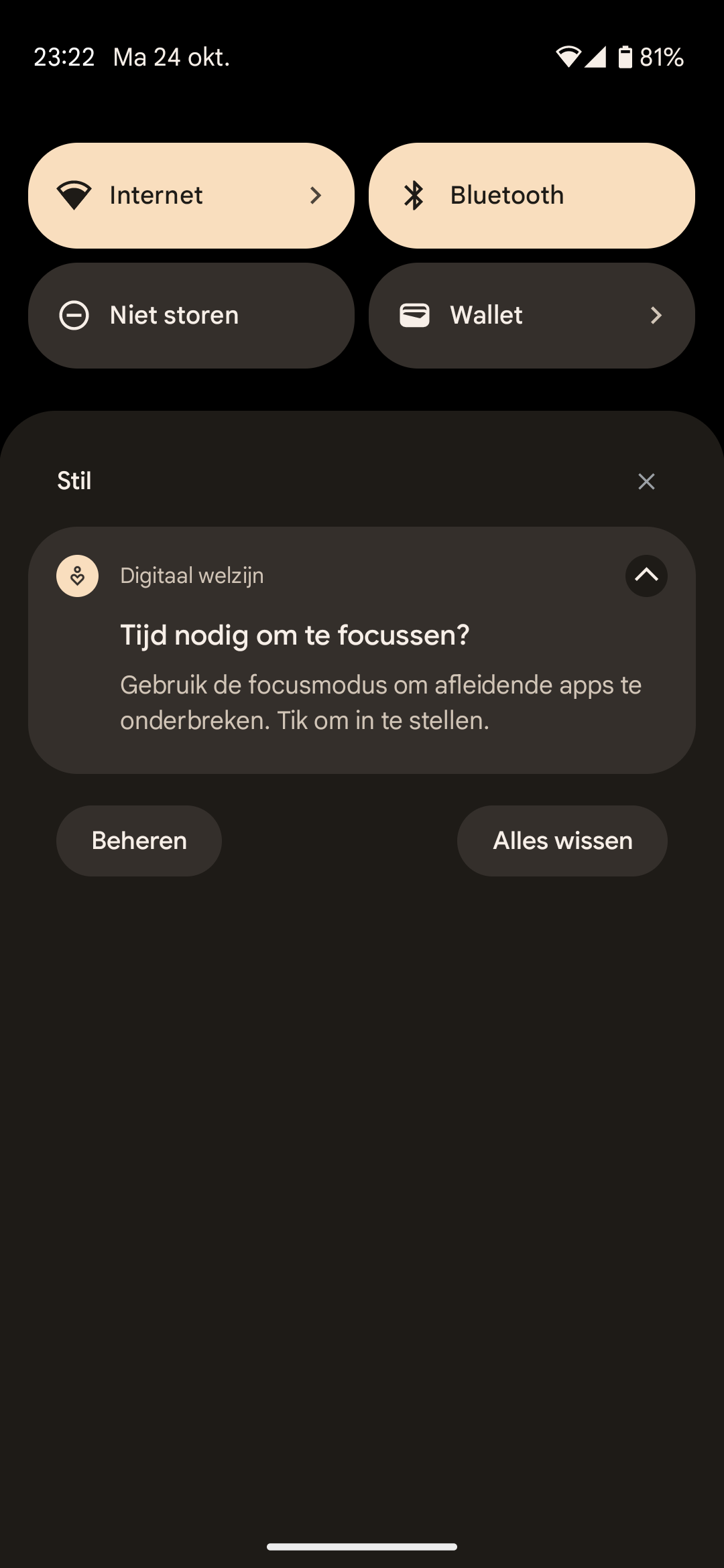Toggle the Bluetooth tile off
Screen dimensions: 724x1568
point(532,196)
